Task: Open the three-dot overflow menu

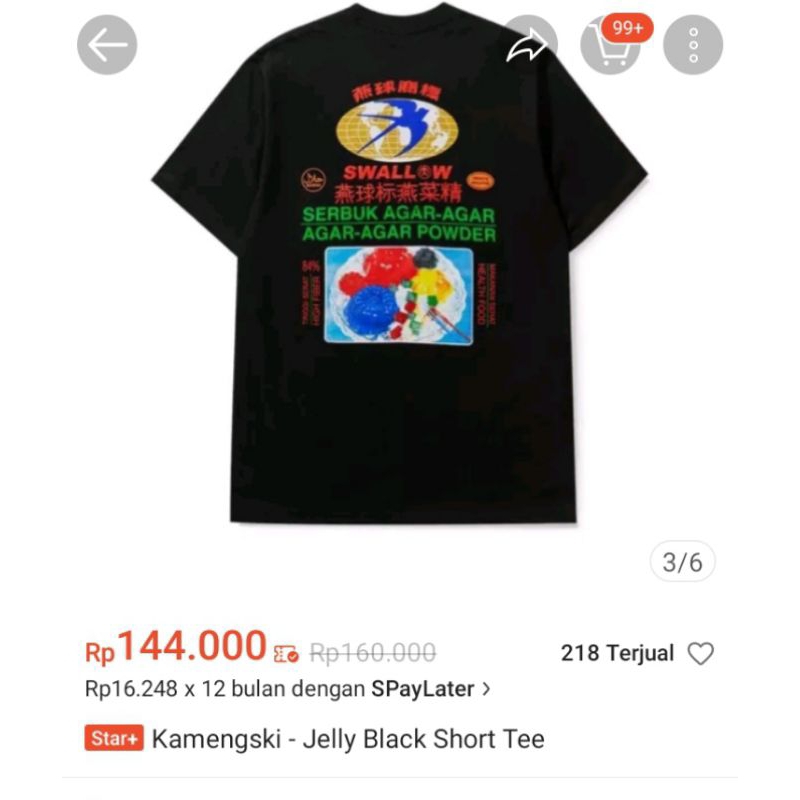Action: point(693,45)
